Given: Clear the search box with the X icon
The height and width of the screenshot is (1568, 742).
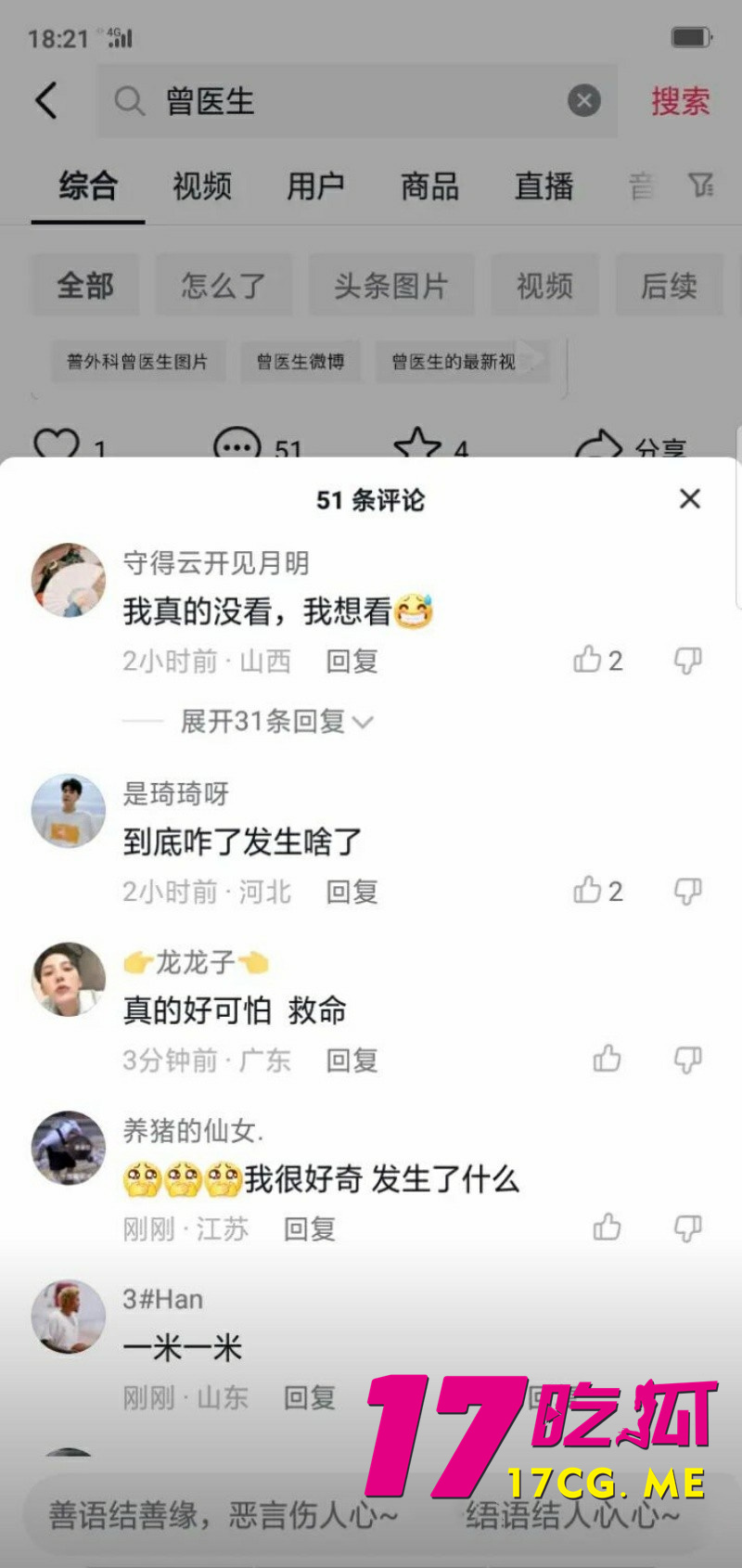Looking at the screenshot, I should tap(583, 102).
